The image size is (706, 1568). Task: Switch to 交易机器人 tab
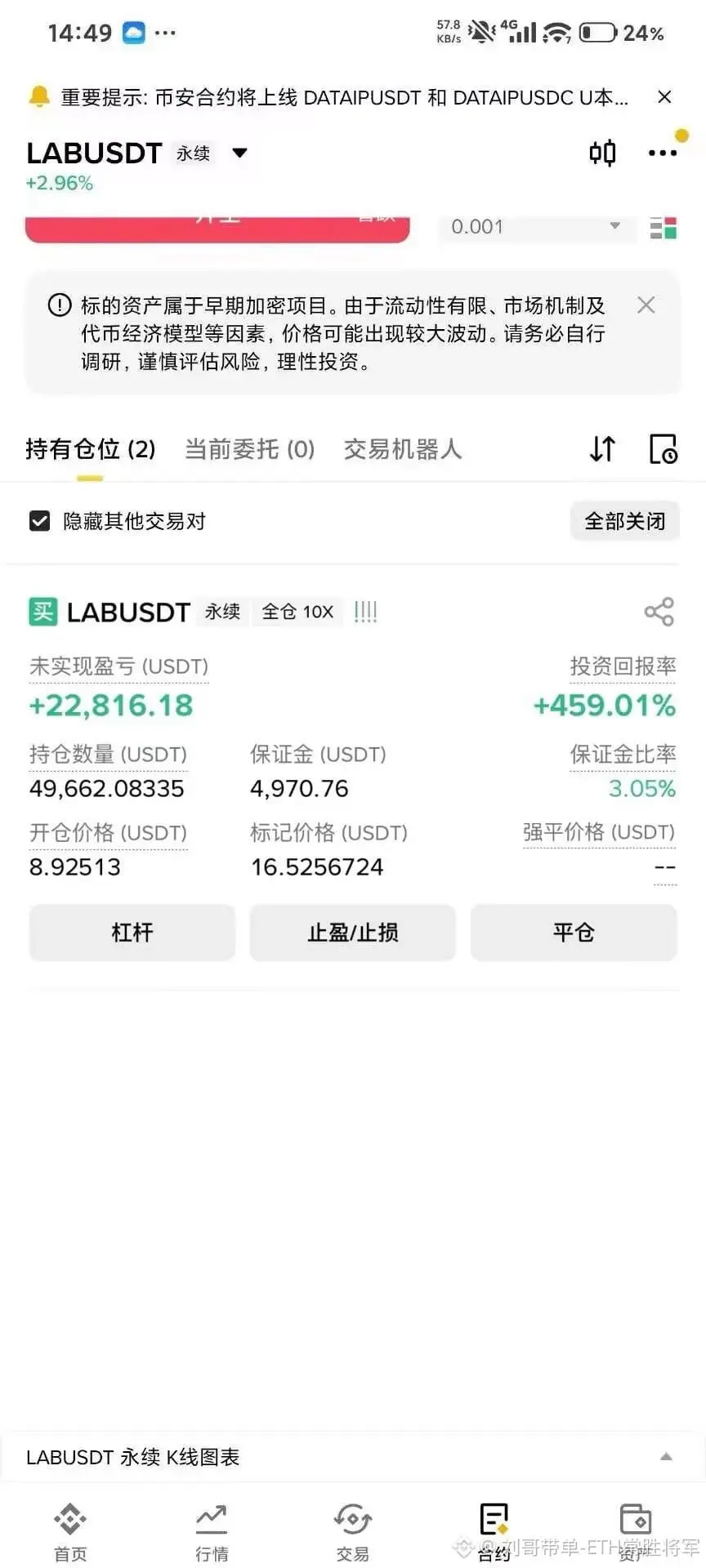click(x=403, y=449)
